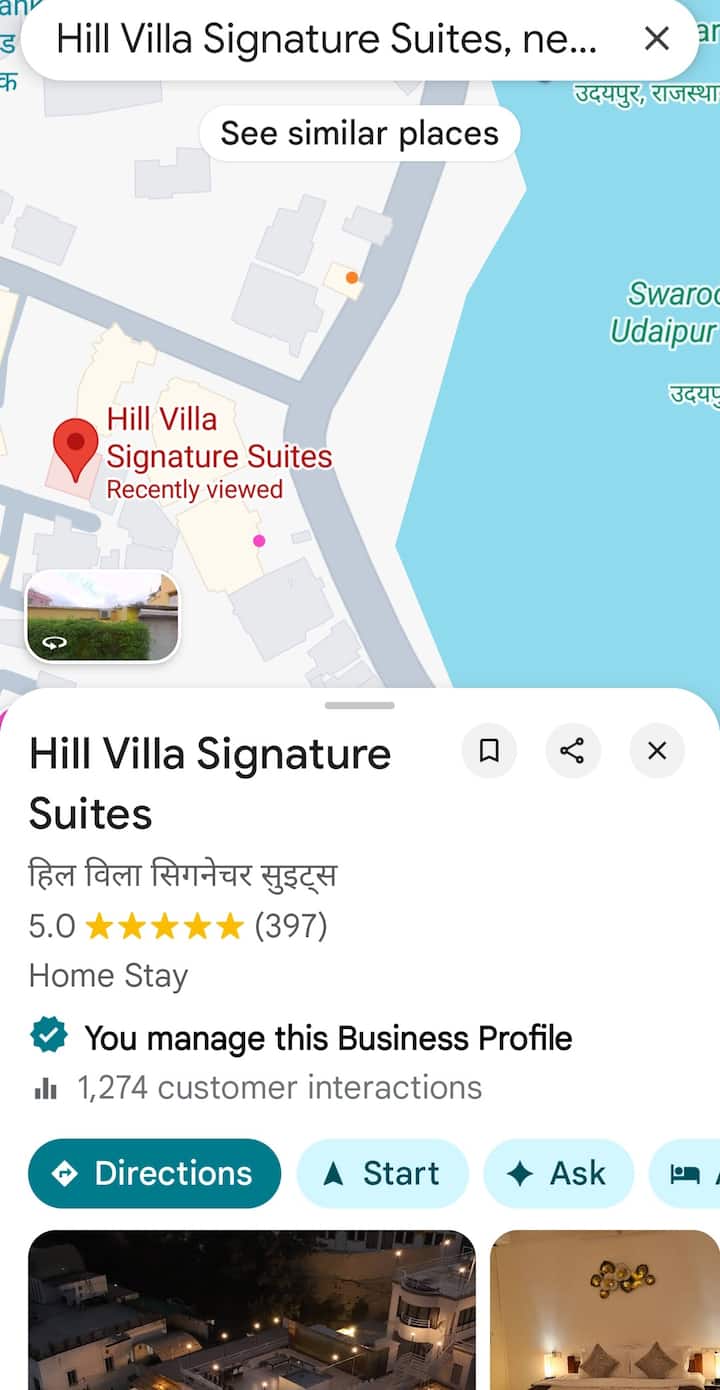Start navigation to the home stay
Viewport: 720px width, 1390px height.
click(382, 1173)
